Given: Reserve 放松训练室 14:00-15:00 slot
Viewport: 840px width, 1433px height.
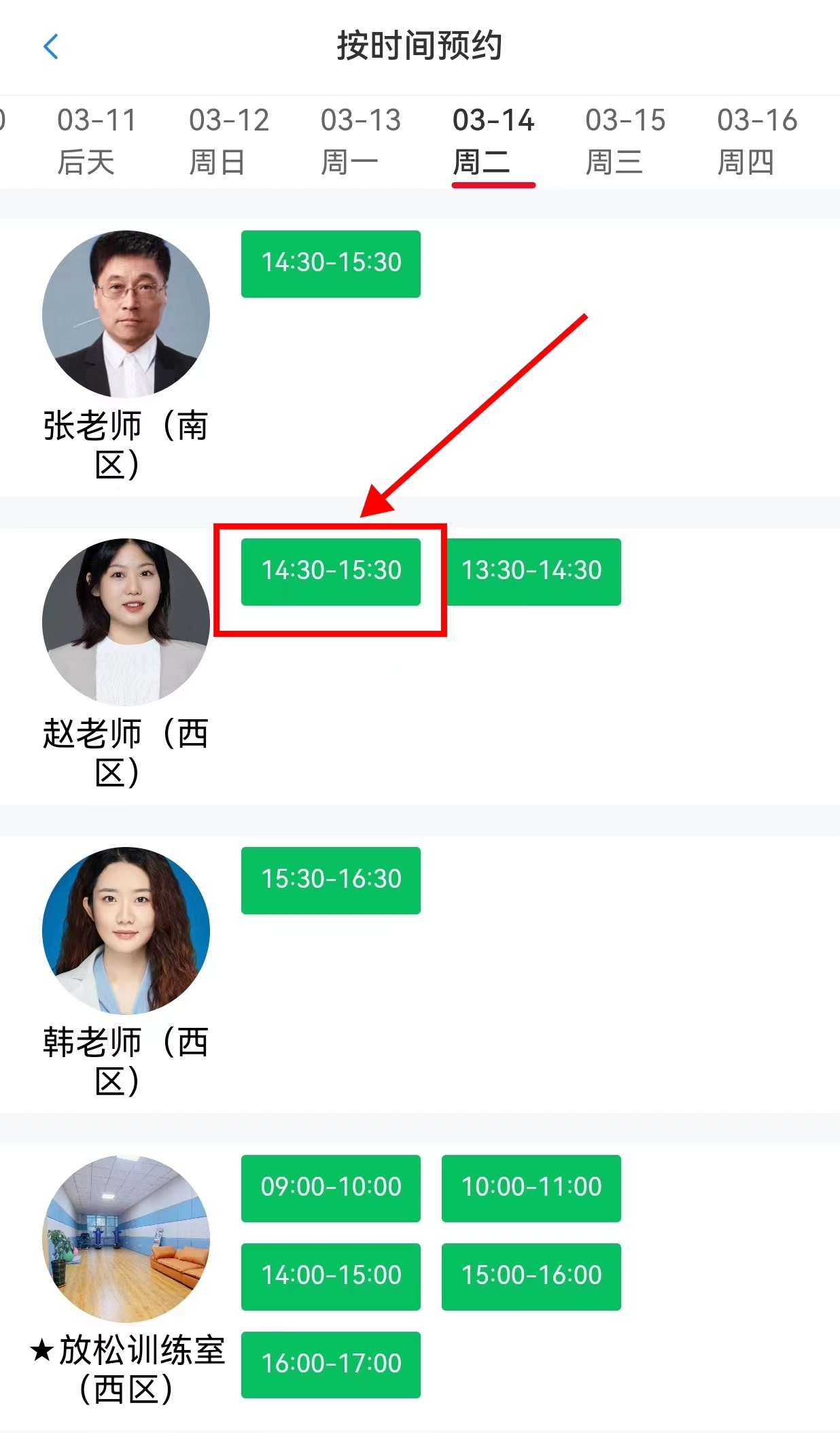Looking at the screenshot, I should point(331,1276).
